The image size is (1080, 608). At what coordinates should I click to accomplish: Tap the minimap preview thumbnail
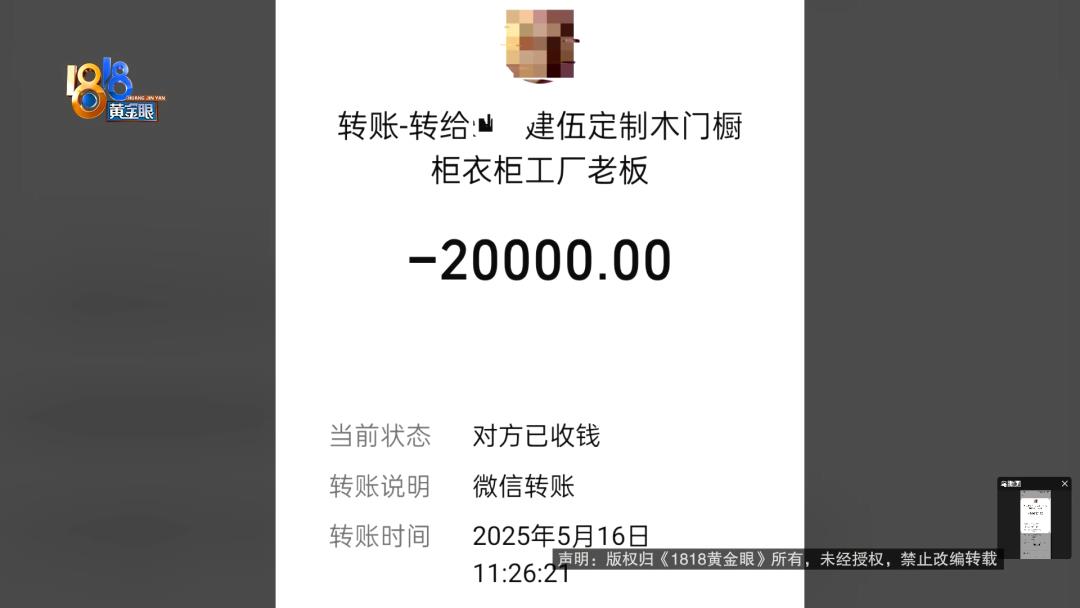click(1035, 524)
